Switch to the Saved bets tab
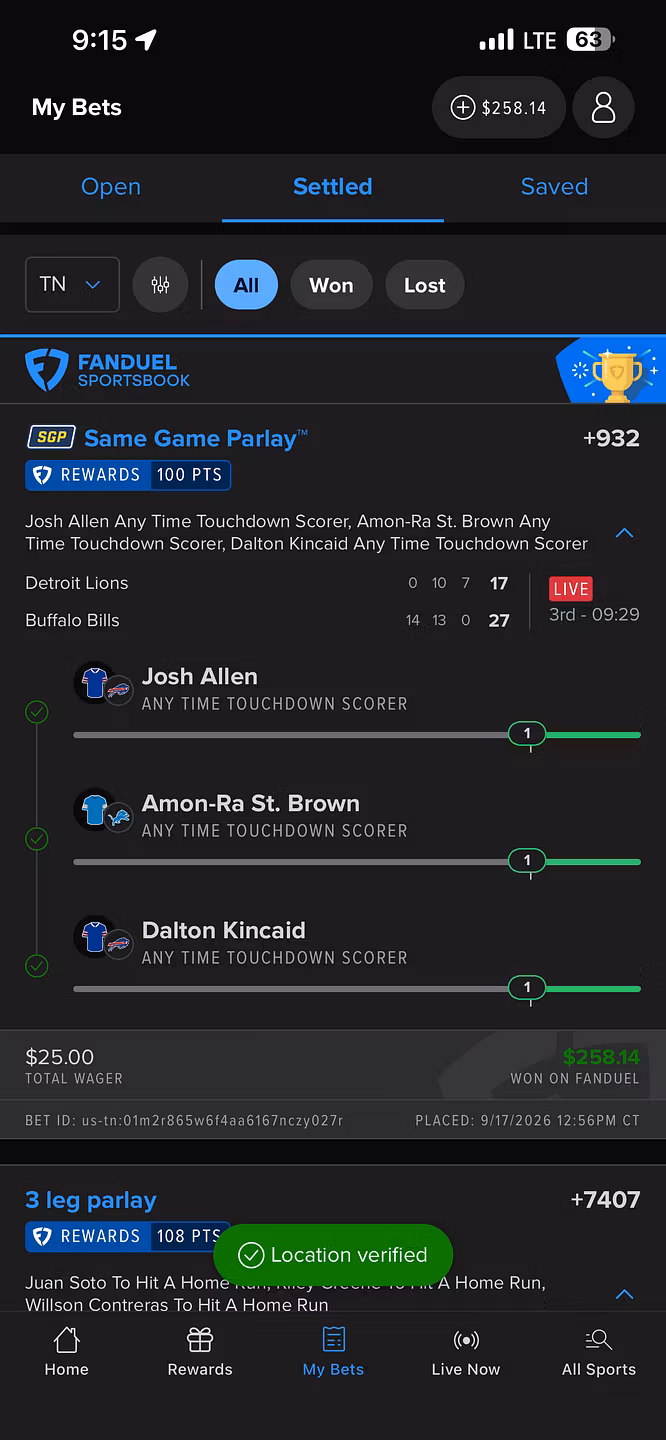This screenshot has height=1440, width=666. (554, 187)
